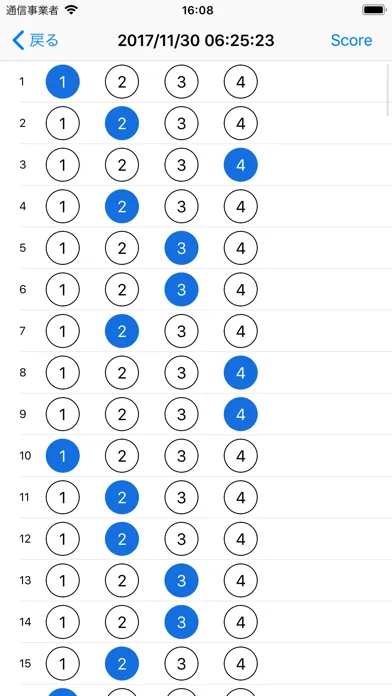Choose option 2 on question 6
This screenshot has height=696, width=392.
click(122, 289)
